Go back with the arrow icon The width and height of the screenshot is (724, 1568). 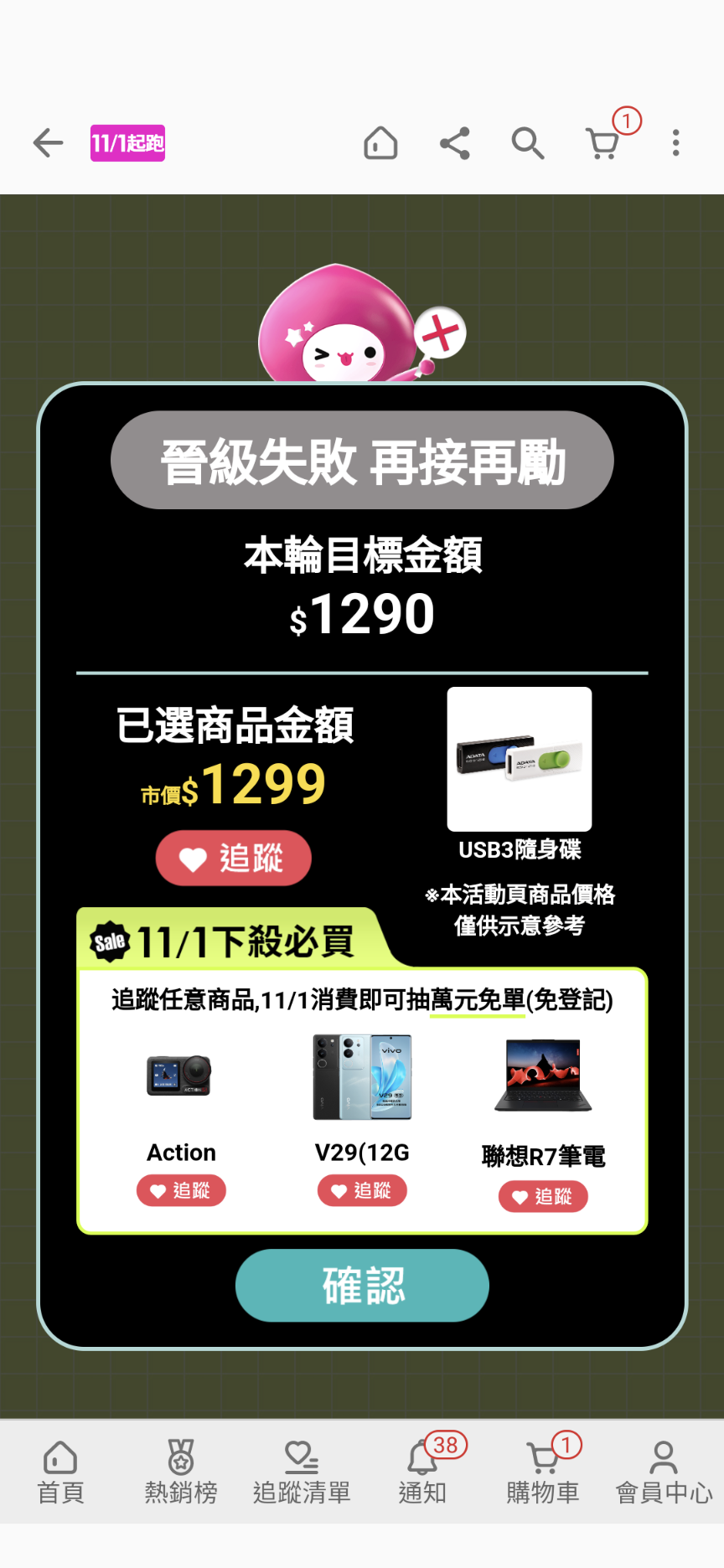click(48, 143)
